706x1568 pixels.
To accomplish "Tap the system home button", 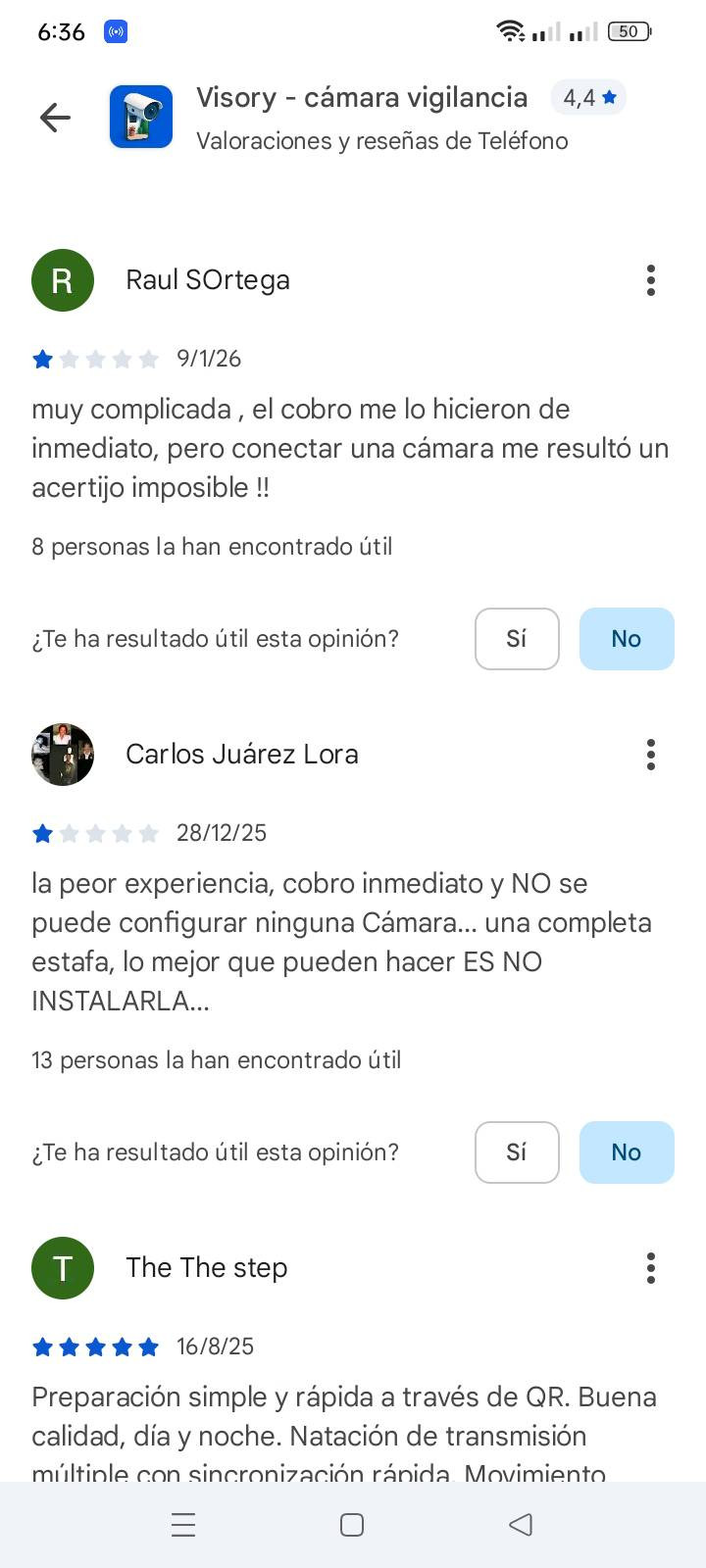I will pos(352,1525).
